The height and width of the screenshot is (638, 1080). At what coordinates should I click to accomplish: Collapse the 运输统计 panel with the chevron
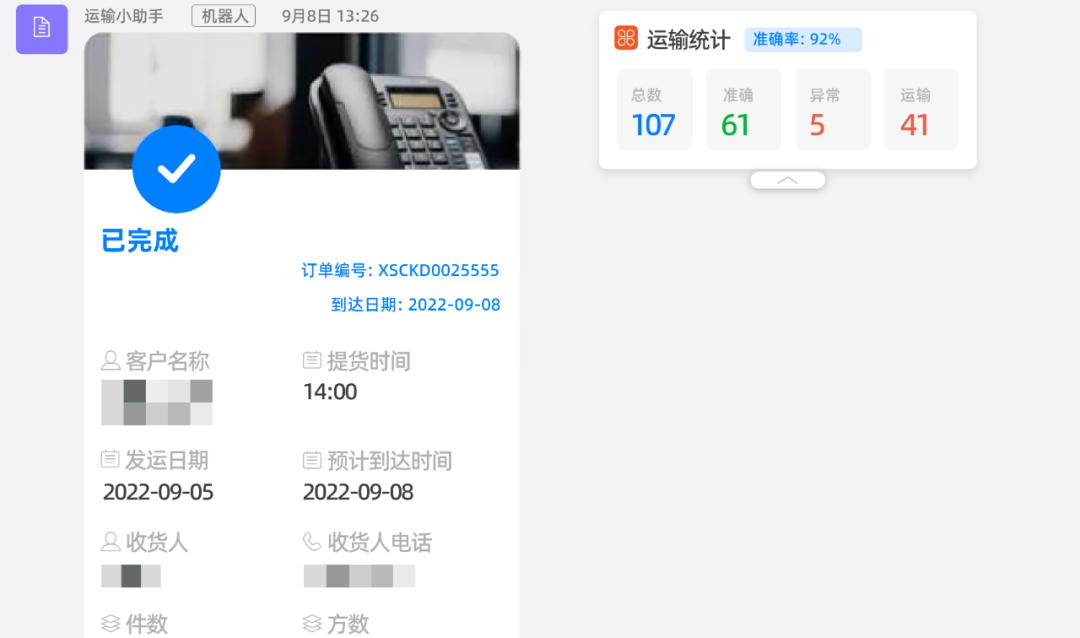pyautogui.click(x=788, y=180)
